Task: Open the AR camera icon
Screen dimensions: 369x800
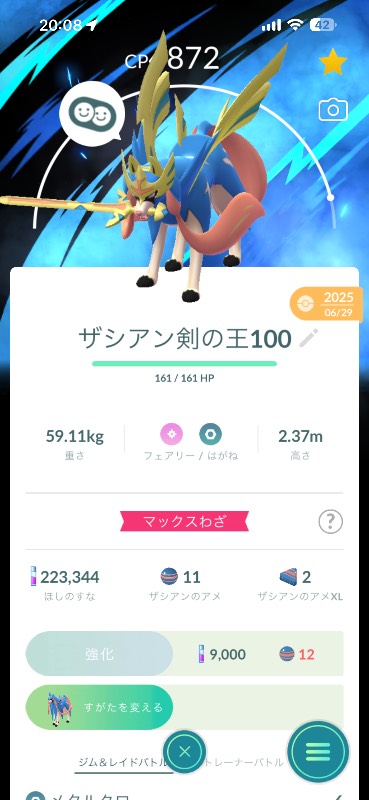Action: [x=333, y=110]
